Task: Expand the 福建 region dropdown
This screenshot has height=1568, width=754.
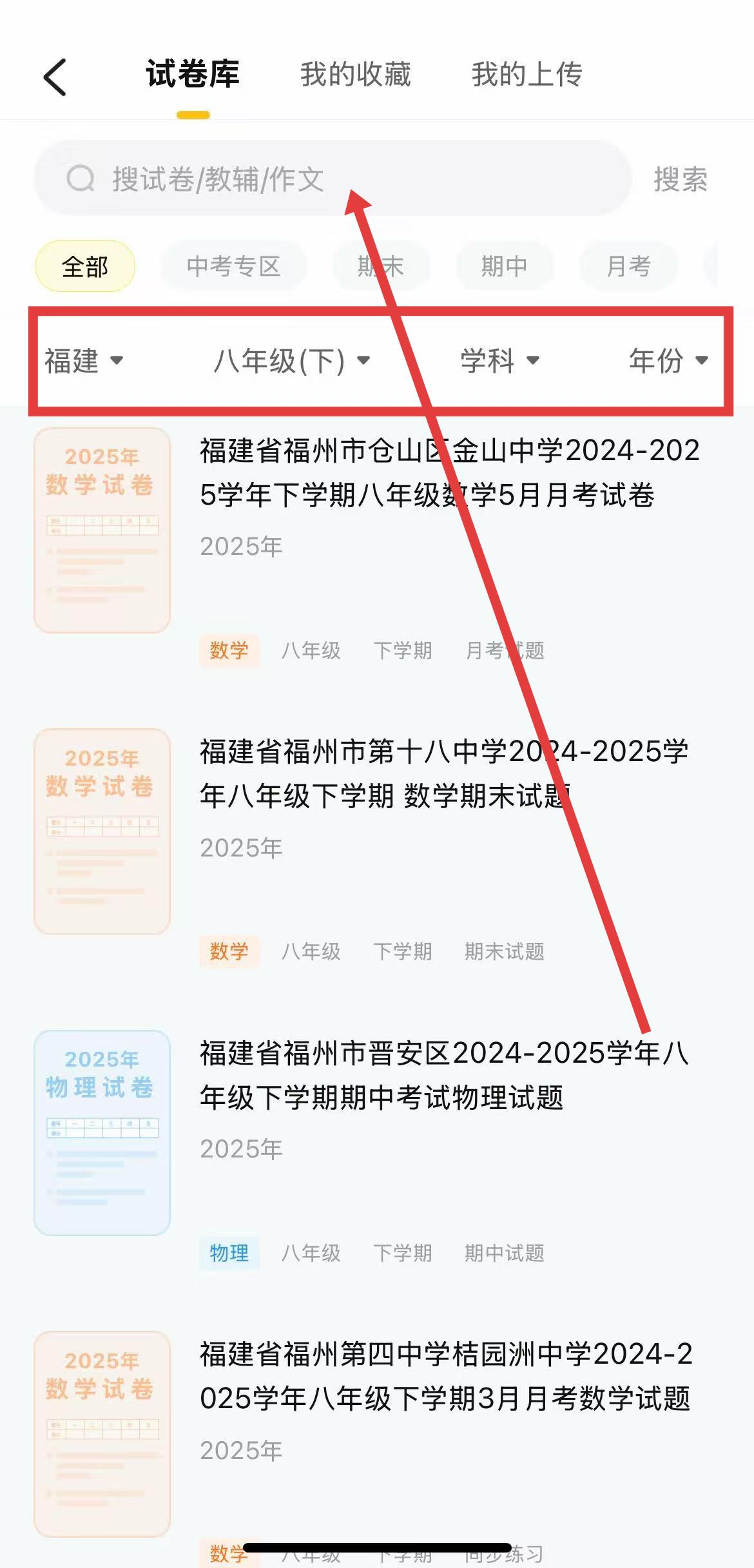Action: pos(84,360)
